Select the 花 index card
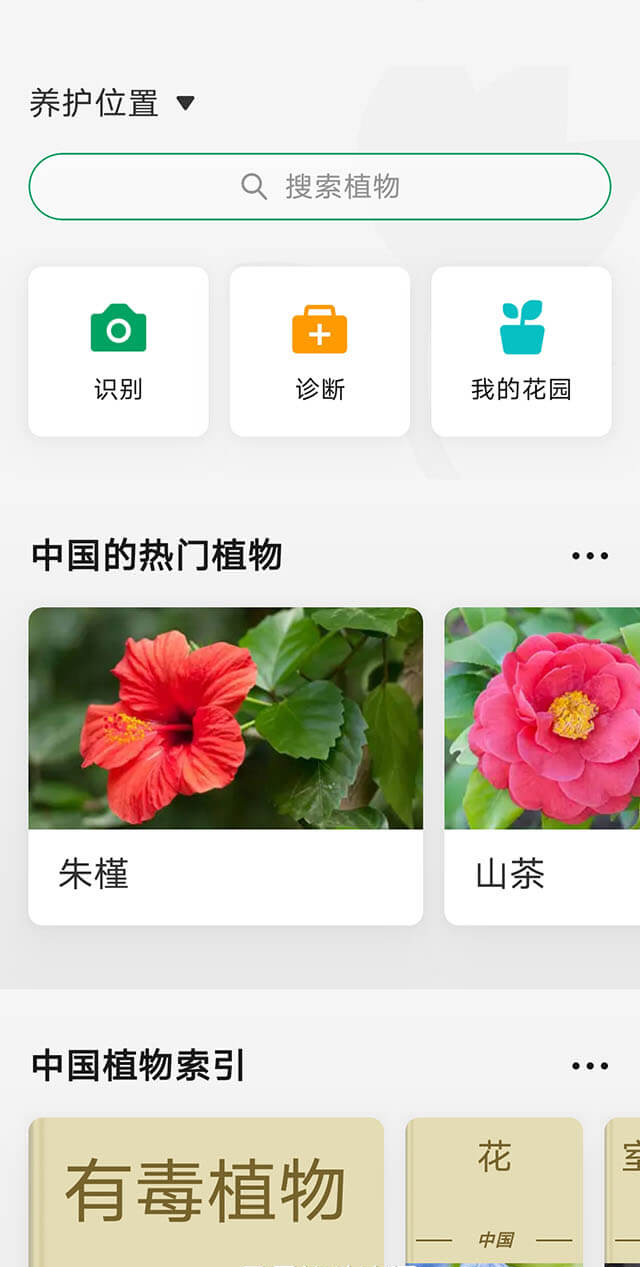This screenshot has height=1267, width=640. (x=494, y=1192)
